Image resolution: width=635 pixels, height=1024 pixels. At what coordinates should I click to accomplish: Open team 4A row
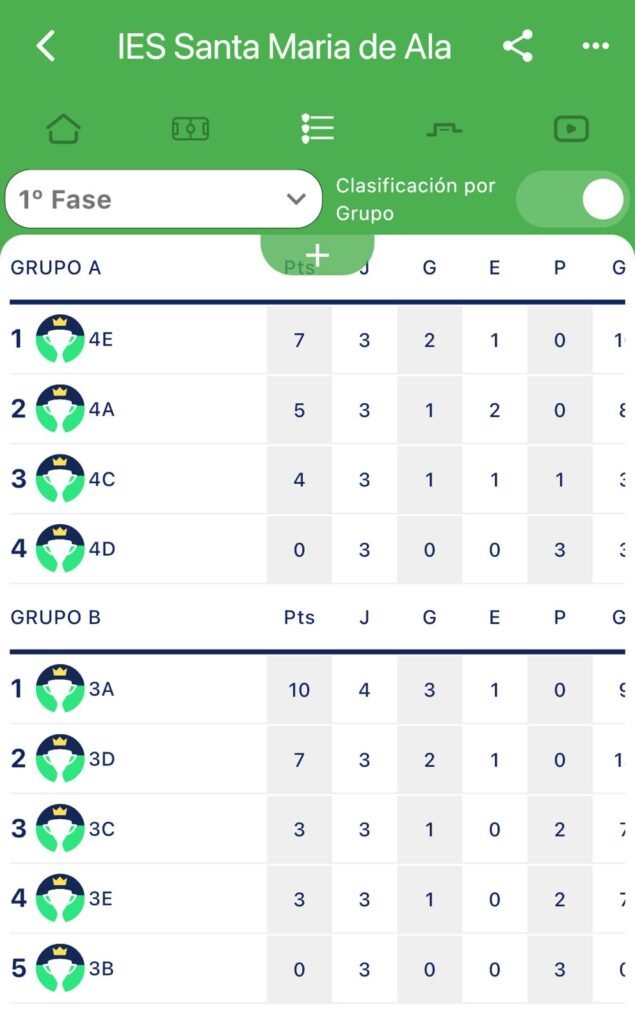tap(318, 409)
